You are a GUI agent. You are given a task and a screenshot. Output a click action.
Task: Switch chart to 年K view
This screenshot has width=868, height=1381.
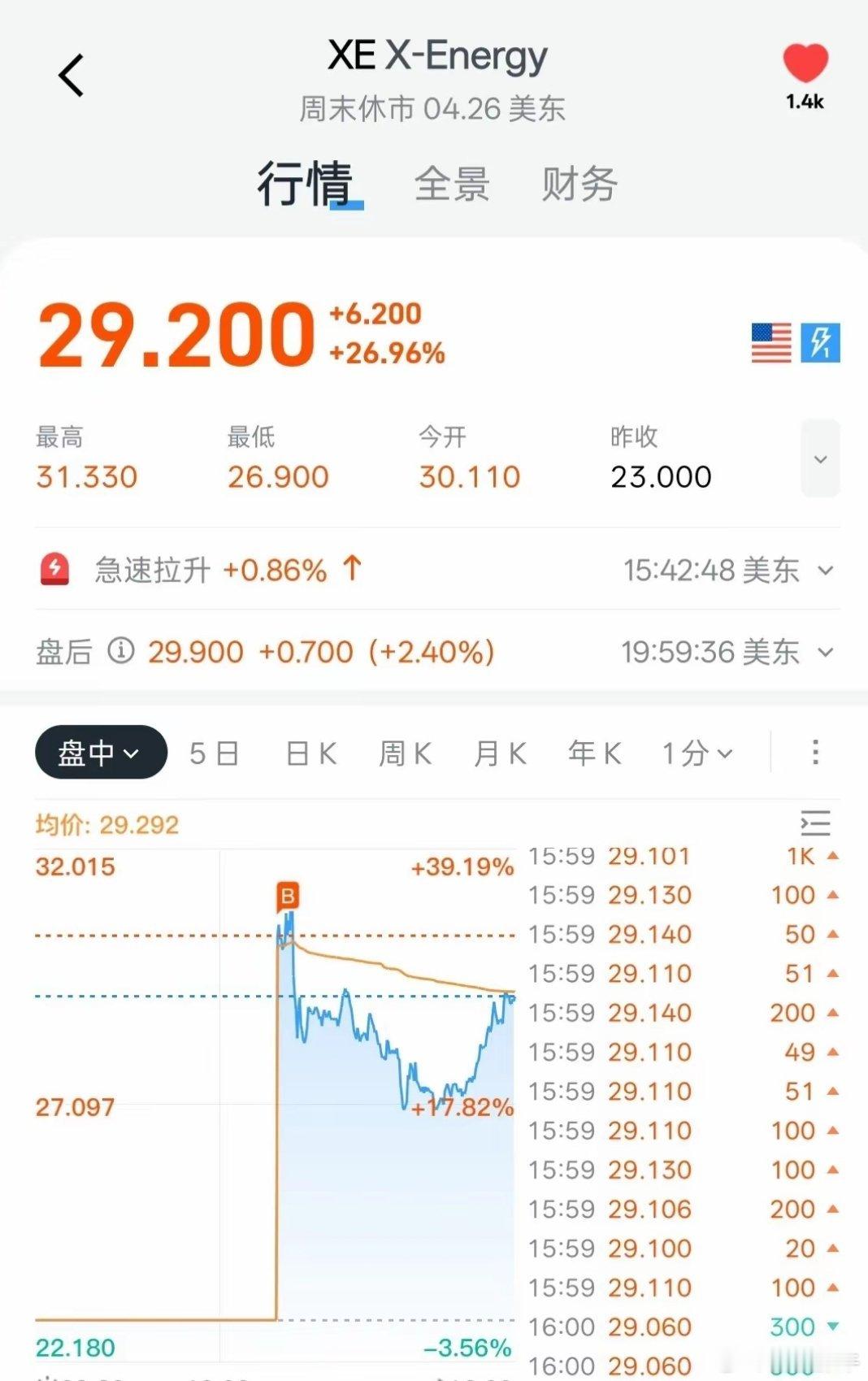[x=594, y=753]
